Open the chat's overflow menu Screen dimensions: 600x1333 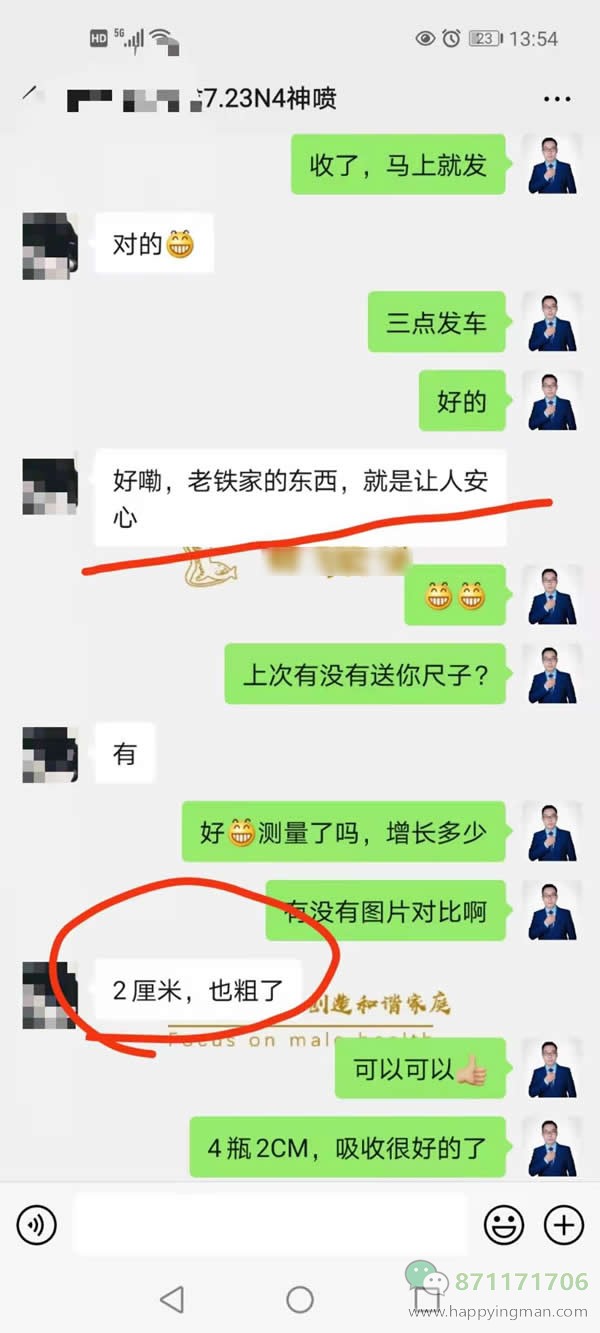click(556, 99)
